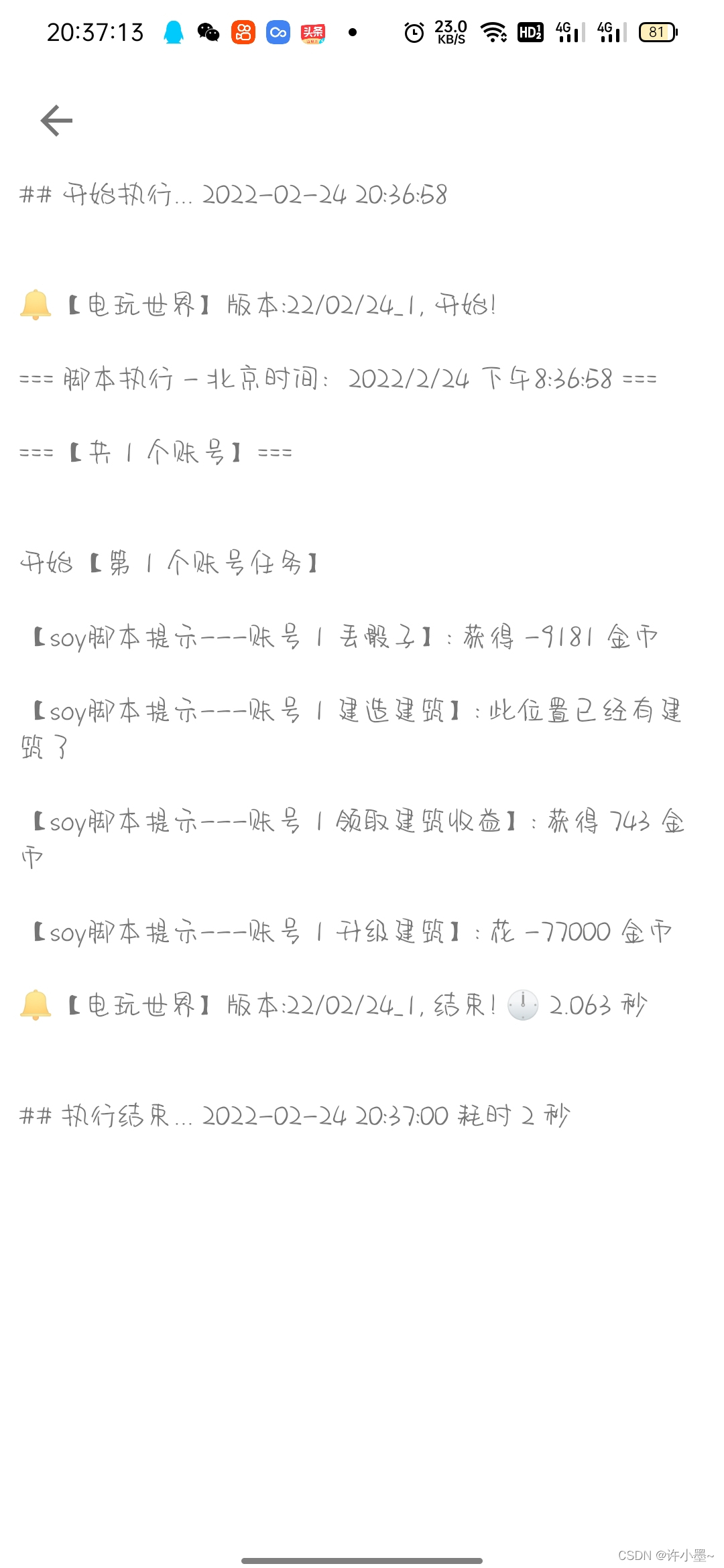Tap the WeChat notification icon
724x1568 pixels.
[x=208, y=31]
